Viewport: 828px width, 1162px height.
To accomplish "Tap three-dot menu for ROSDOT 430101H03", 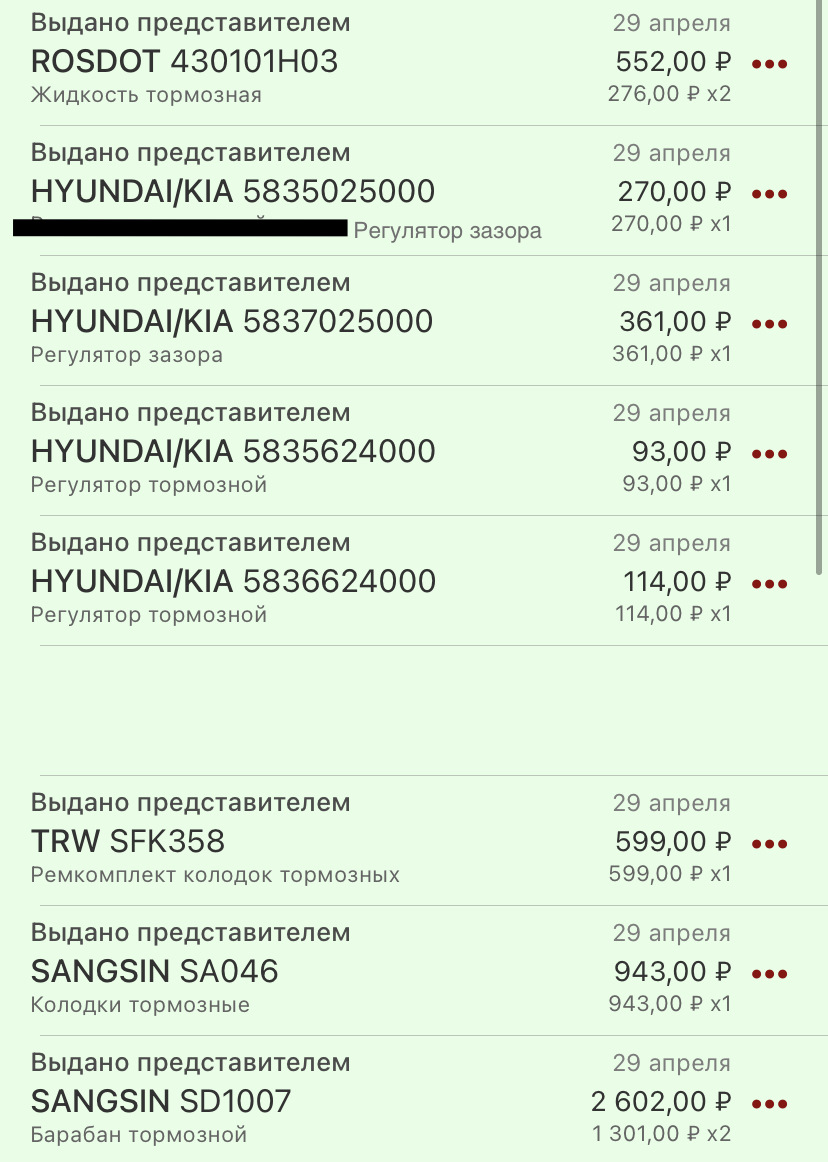I will (769, 64).
